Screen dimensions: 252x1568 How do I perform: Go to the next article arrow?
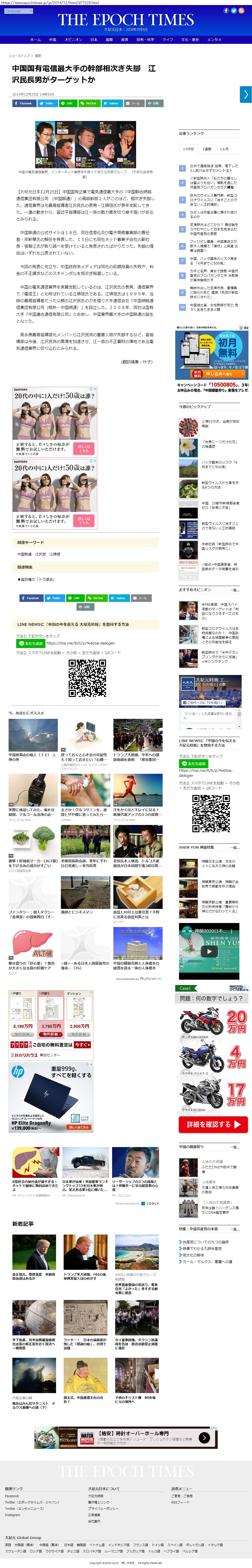245,94
